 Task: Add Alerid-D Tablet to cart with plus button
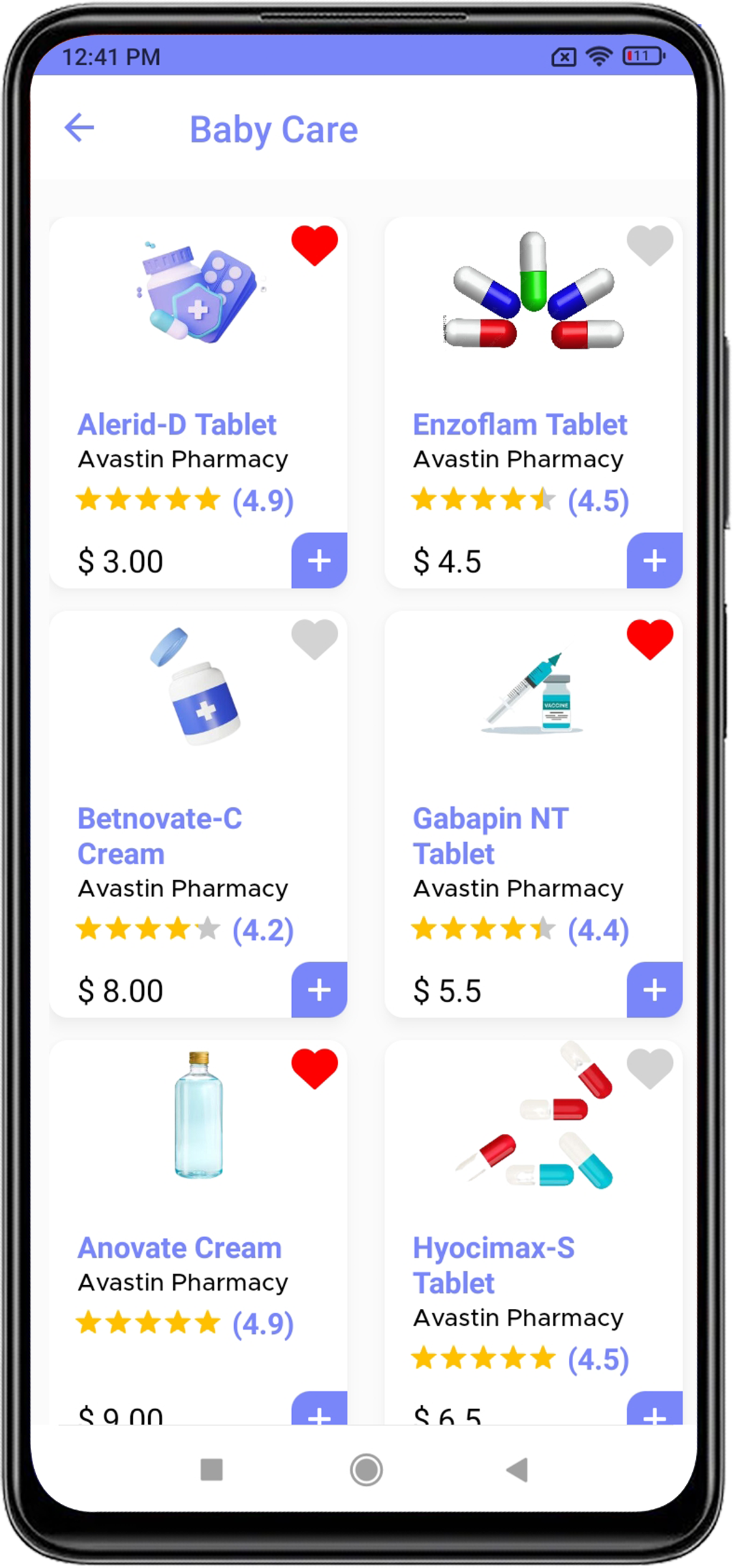(319, 560)
